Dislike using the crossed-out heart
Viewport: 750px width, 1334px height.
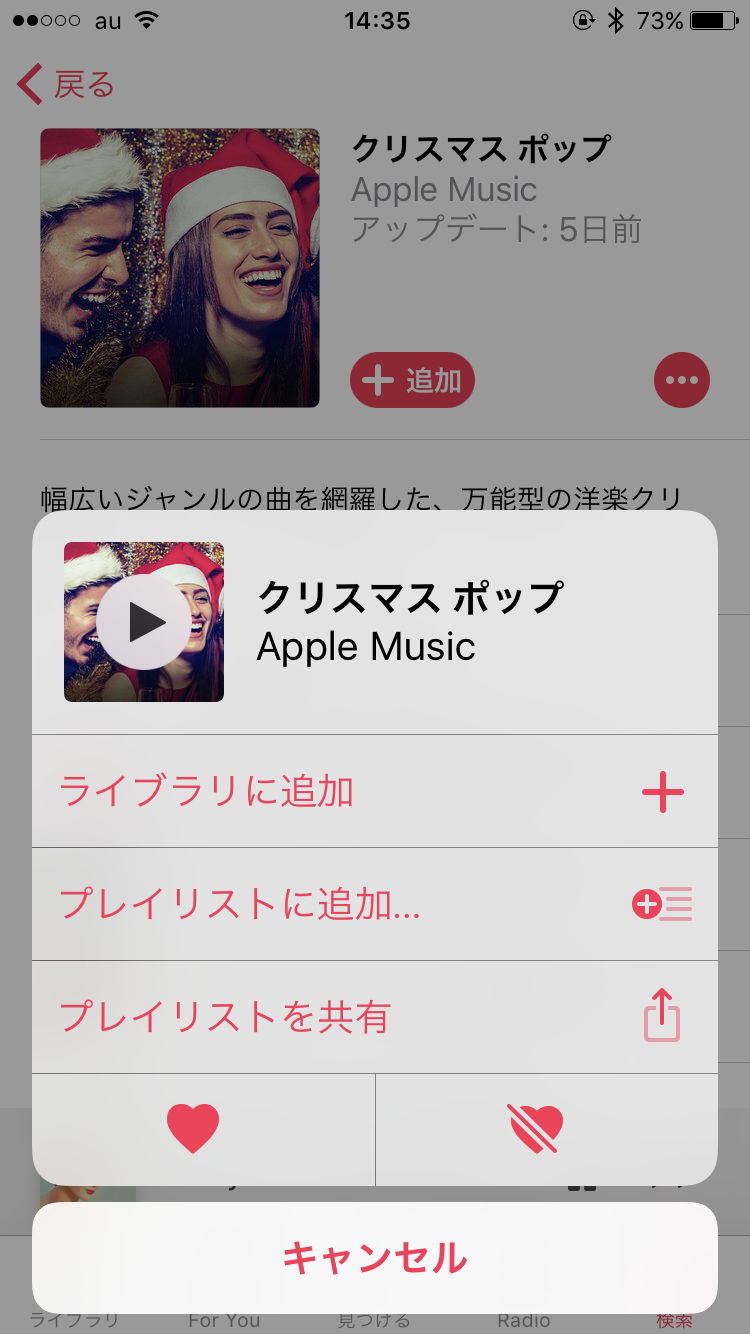click(x=537, y=1129)
